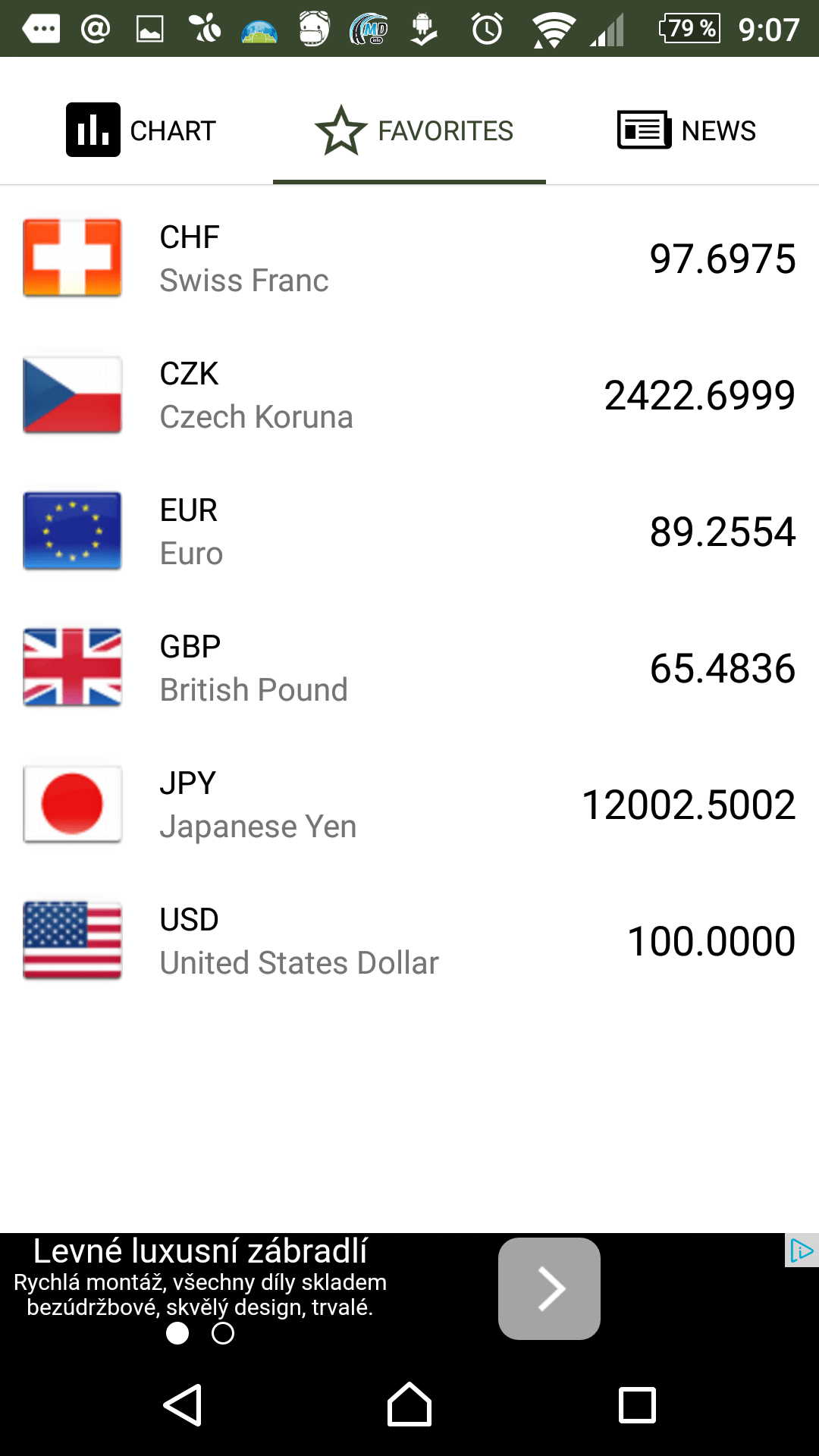Image resolution: width=819 pixels, height=1456 pixels.
Task: Open the CZK Czech Koruna row
Action: click(x=409, y=394)
